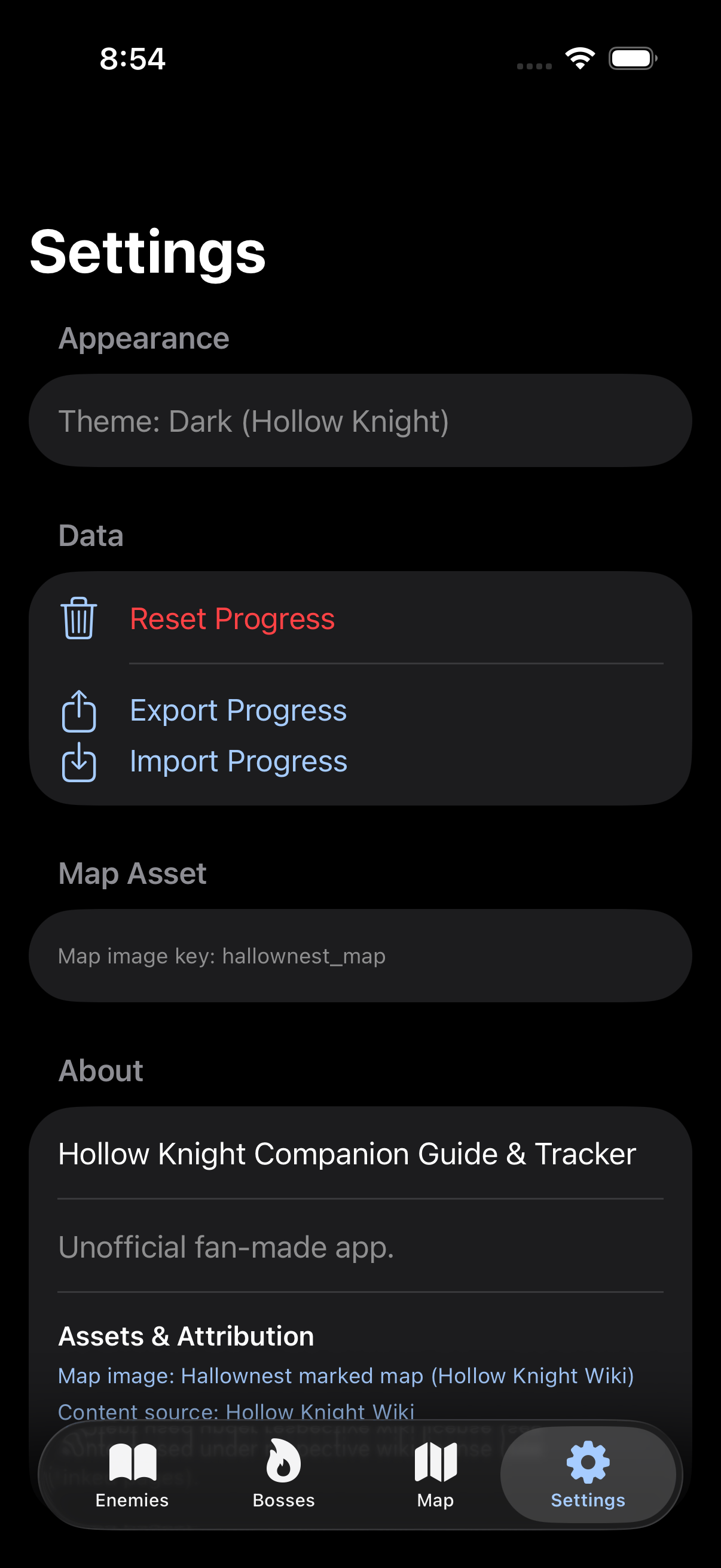Export progress data
721x1568 pixels.
pos(238,710)
